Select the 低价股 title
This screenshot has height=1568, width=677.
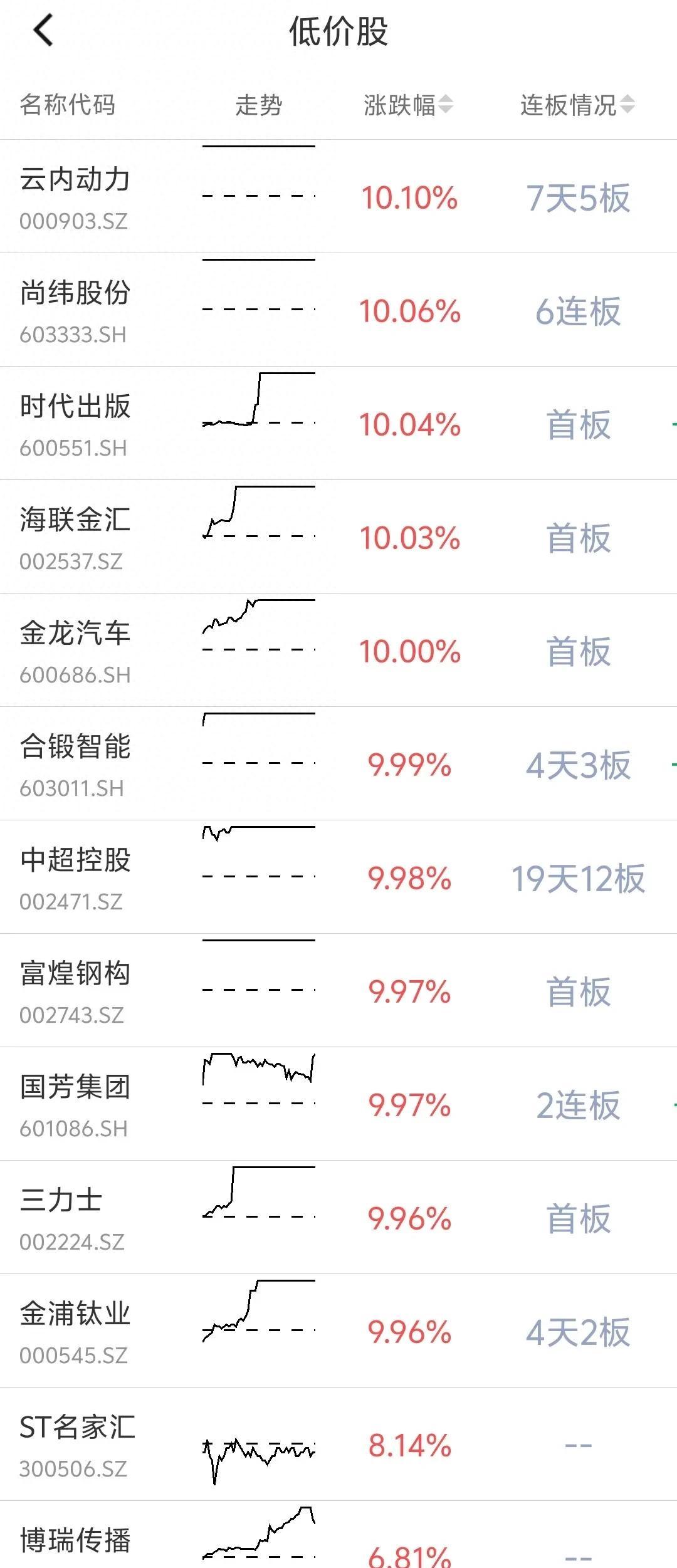tap(338, 29)
